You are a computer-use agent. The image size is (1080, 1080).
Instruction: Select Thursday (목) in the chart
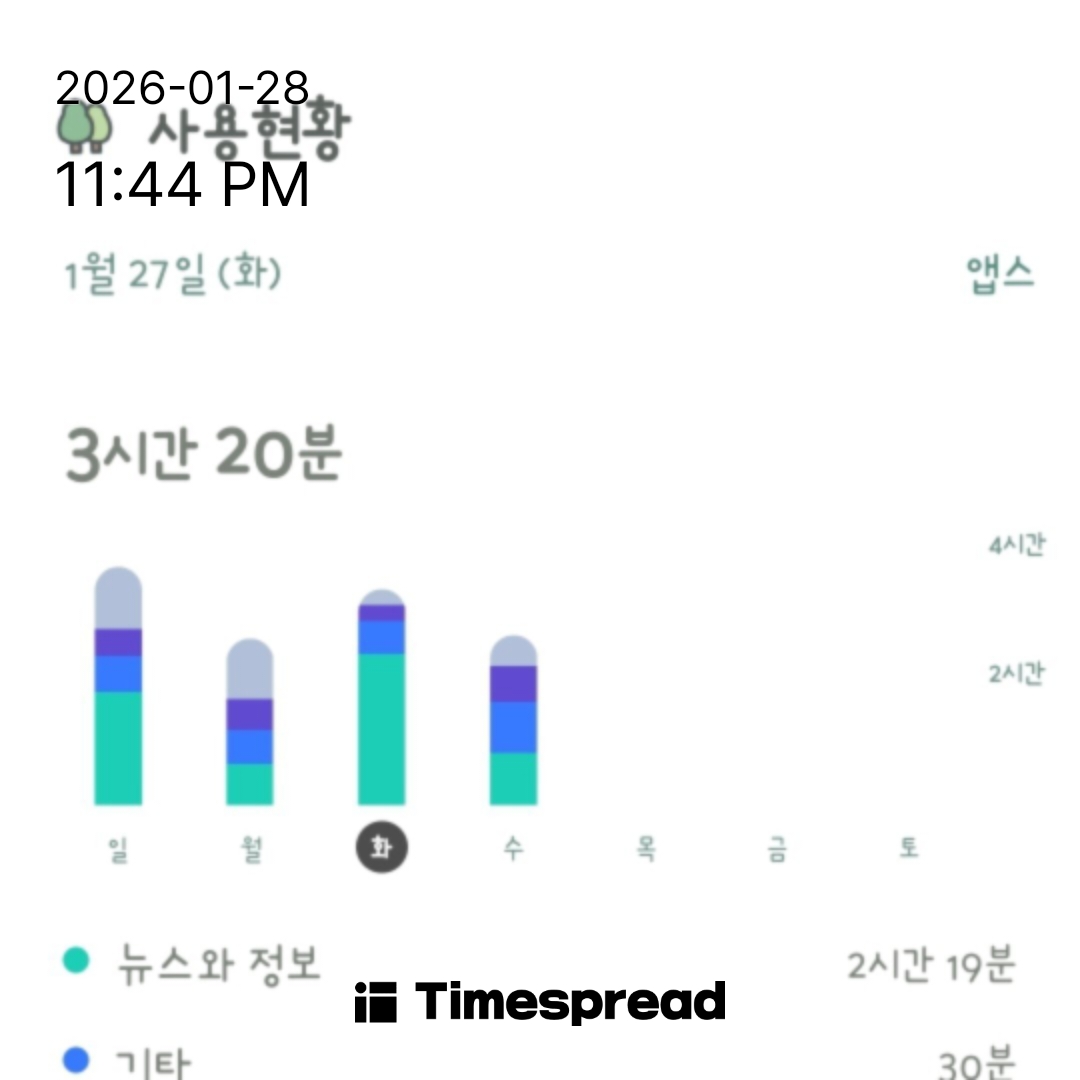click(645, 850)
